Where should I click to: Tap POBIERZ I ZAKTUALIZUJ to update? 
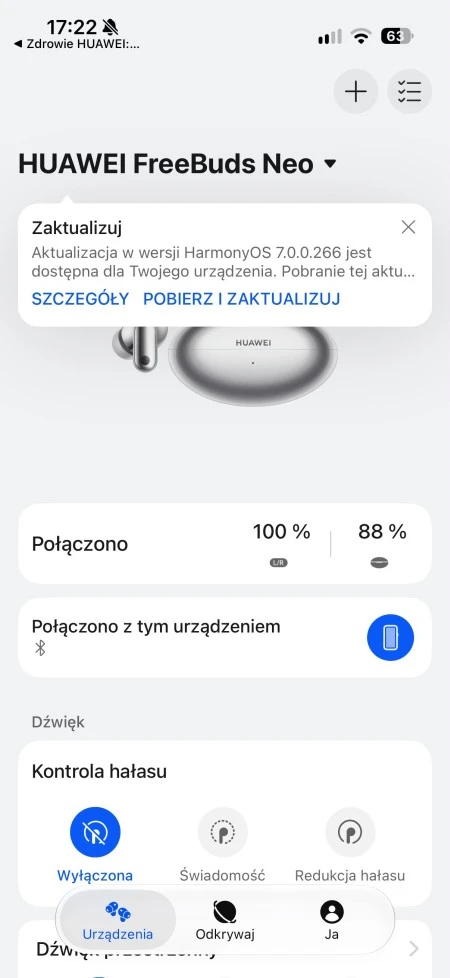pyautogui.click(x=242, y=299)
